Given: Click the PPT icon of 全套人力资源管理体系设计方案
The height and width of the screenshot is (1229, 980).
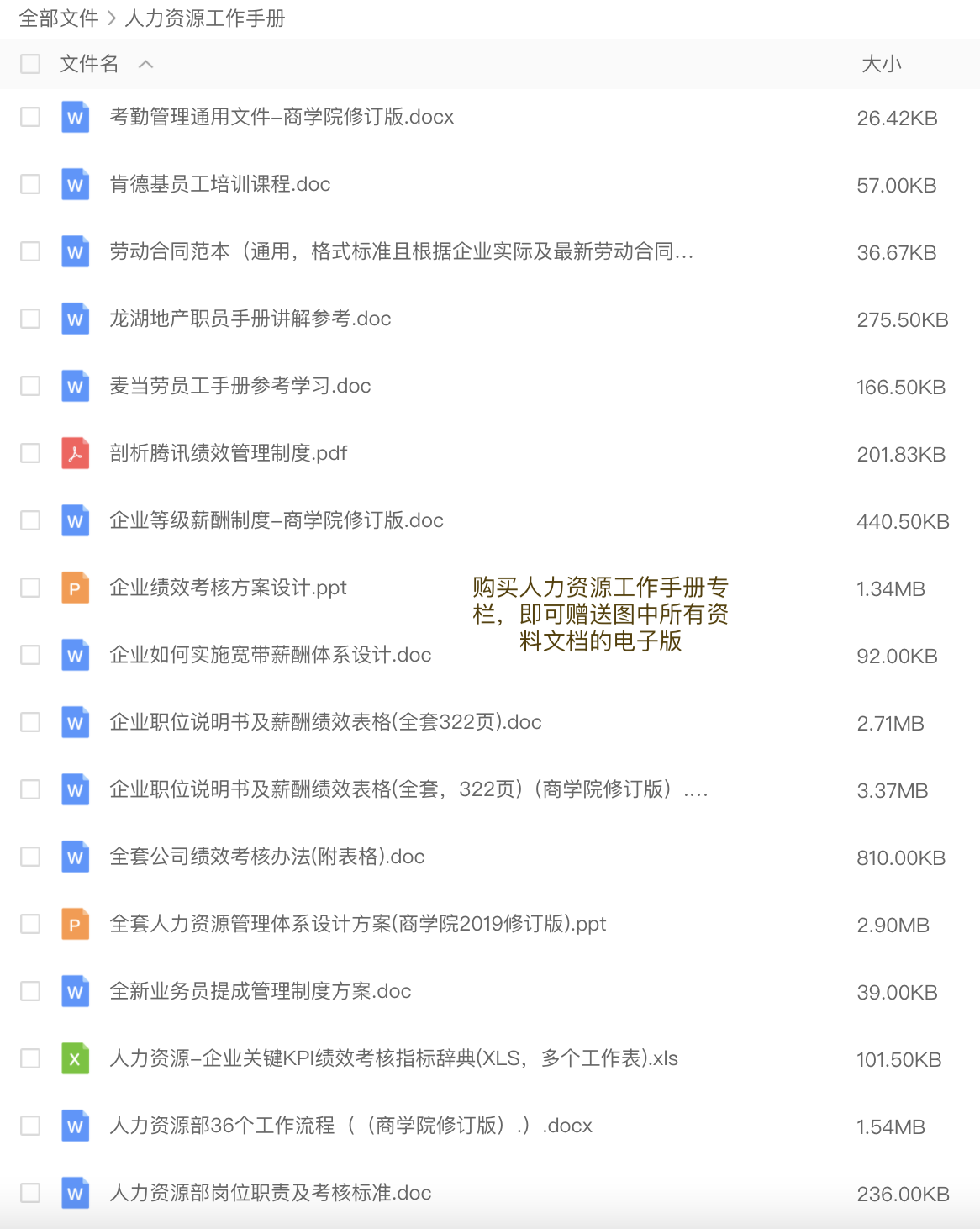Looking at the screenshot, I should pos(75,924).
